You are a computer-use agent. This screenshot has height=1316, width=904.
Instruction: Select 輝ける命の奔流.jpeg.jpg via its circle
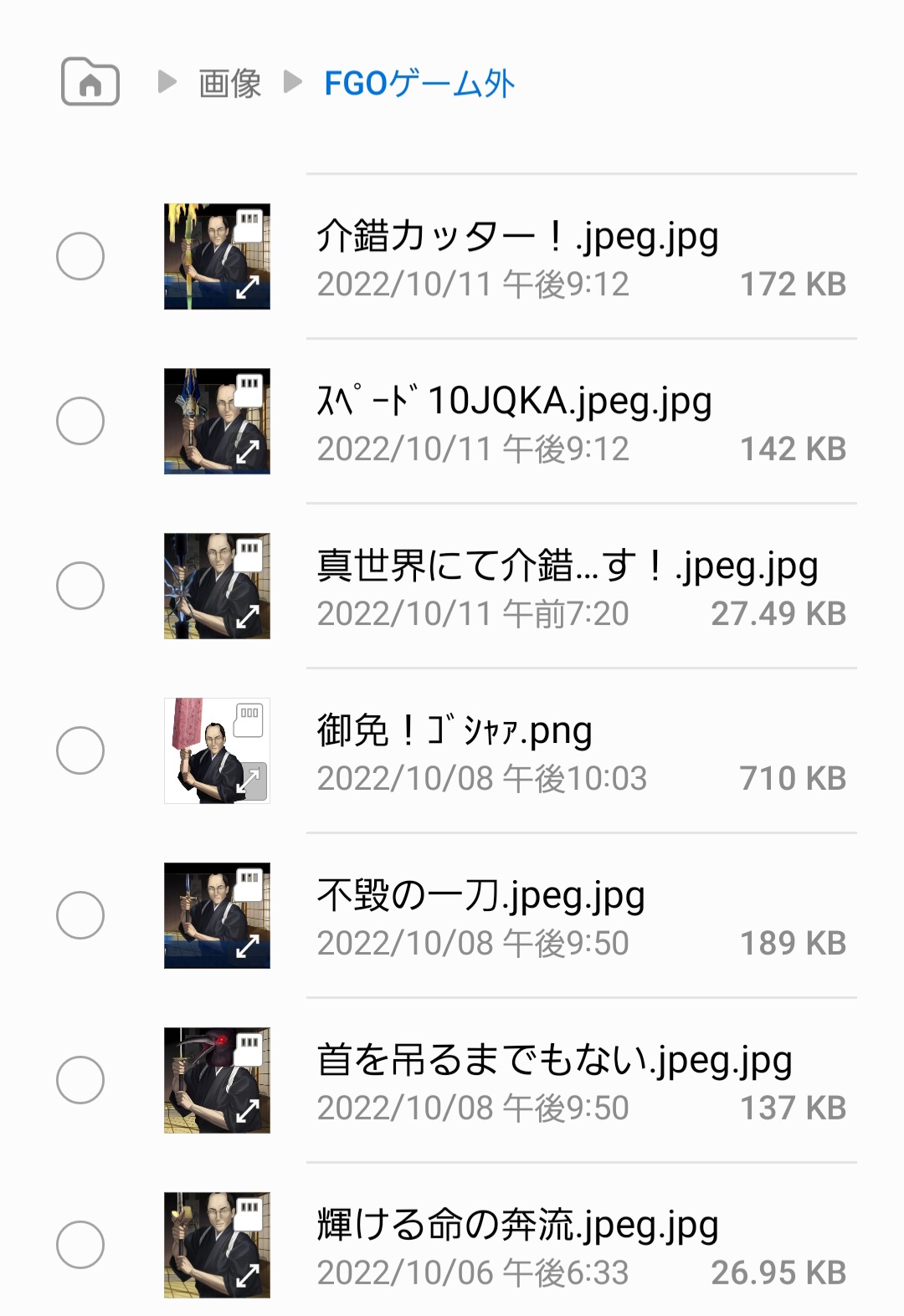(80, 1245)
